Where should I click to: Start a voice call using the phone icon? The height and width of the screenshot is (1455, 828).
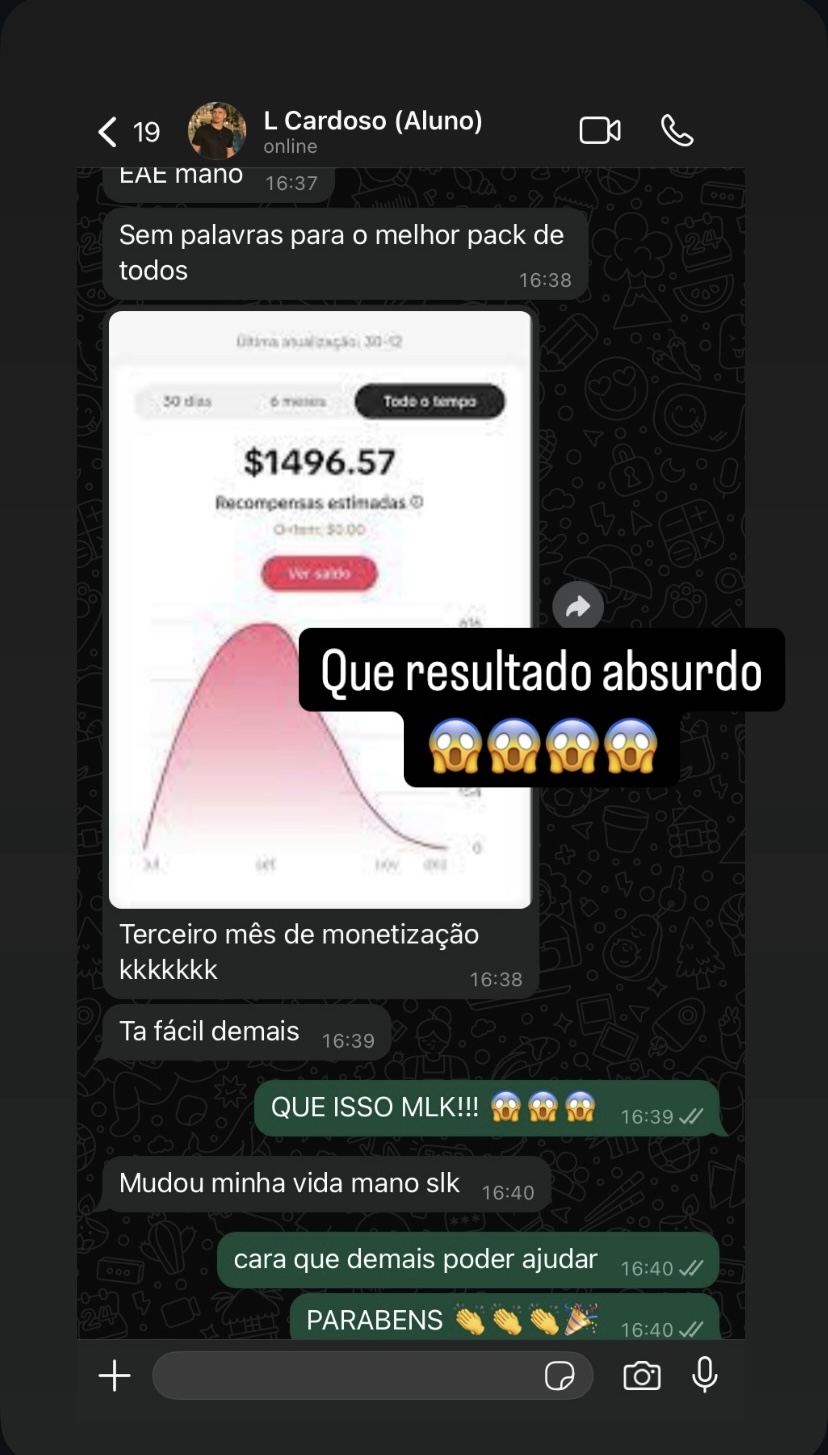(677, 129)
